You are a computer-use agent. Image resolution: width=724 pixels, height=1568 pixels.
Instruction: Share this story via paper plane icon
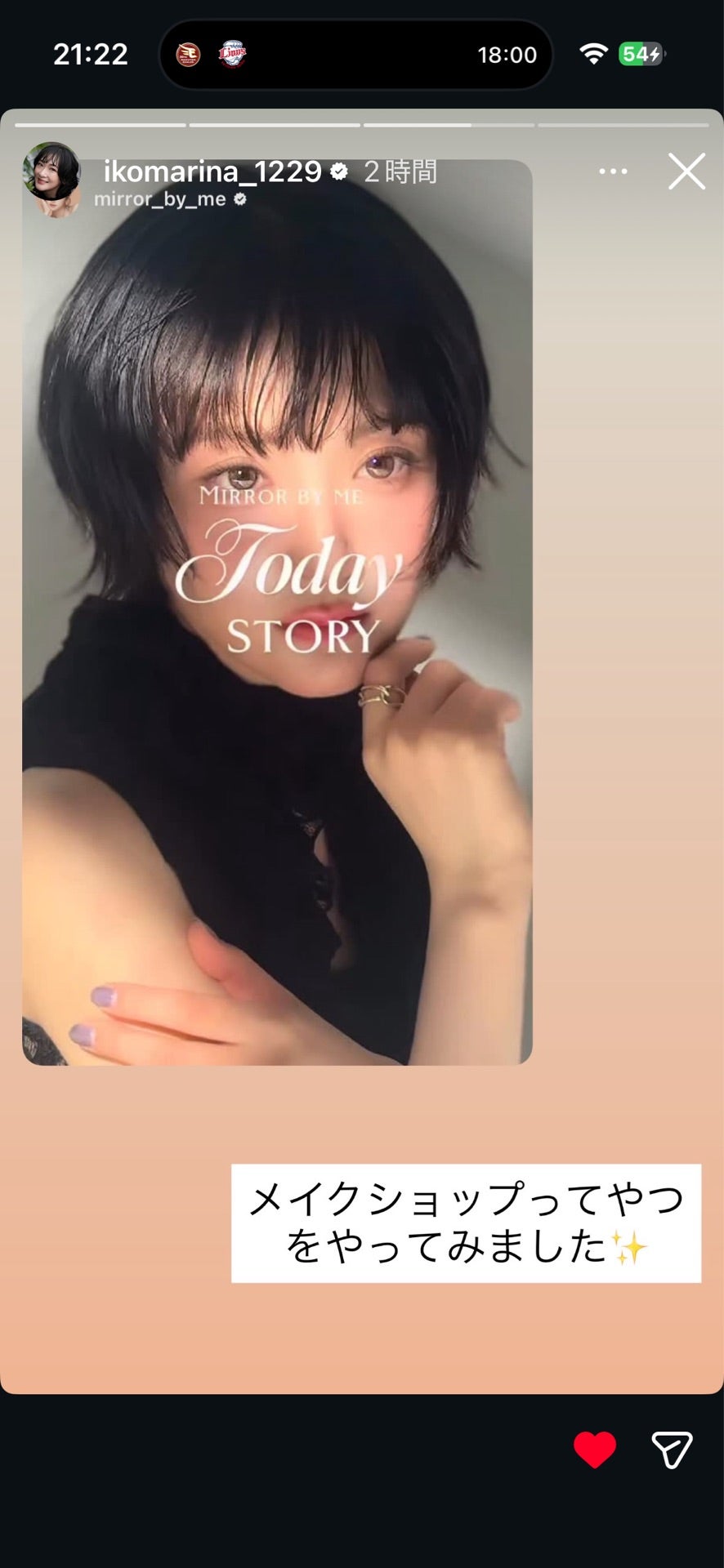pyautogui.click(x=672, y=1450)
